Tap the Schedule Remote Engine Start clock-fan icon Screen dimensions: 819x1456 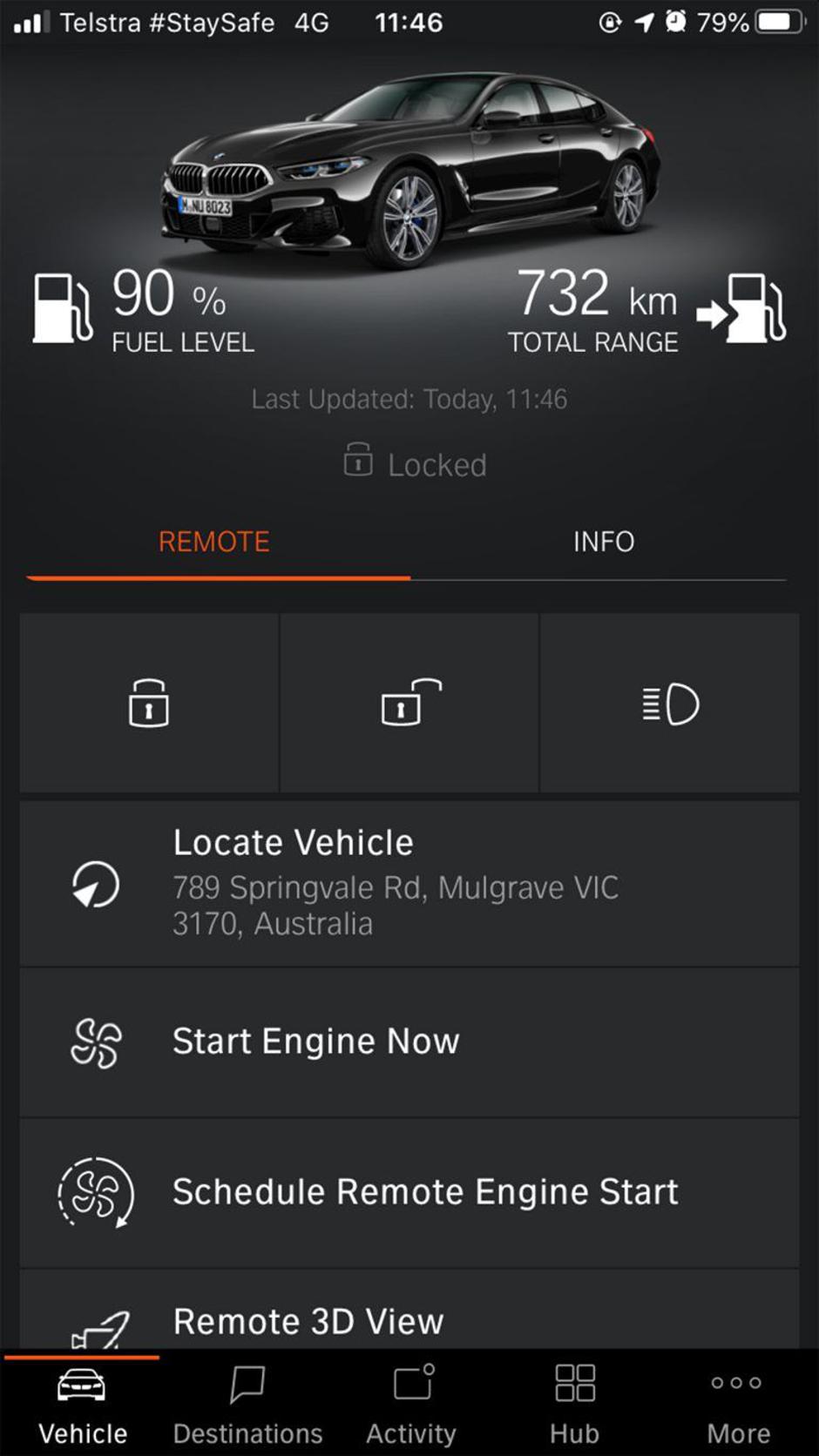point(96,1191)
